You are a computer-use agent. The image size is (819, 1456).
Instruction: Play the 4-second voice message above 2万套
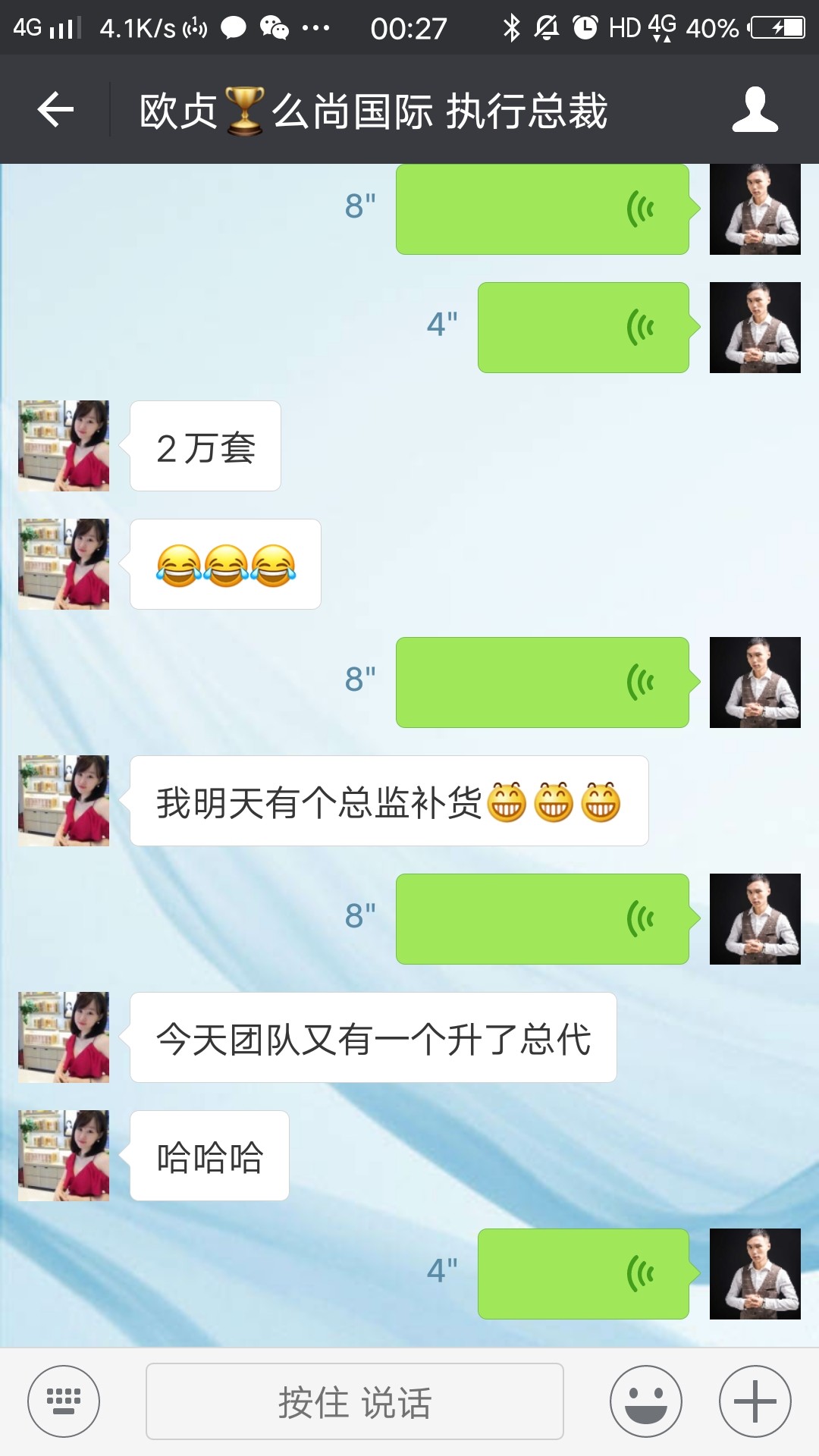click(x=582, y=328)
